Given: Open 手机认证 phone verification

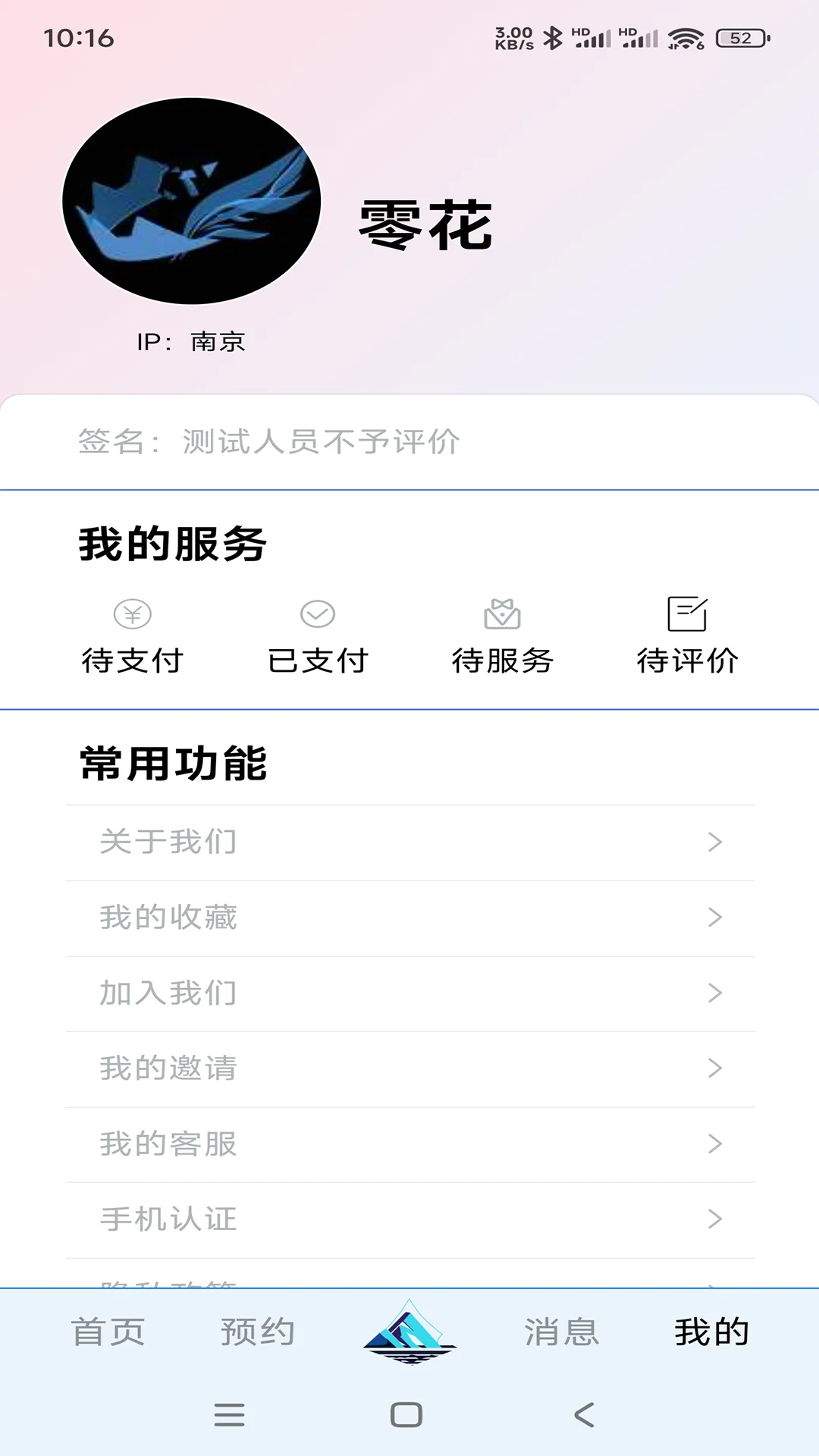Looking at the screenshot, I should point(409,1221).
